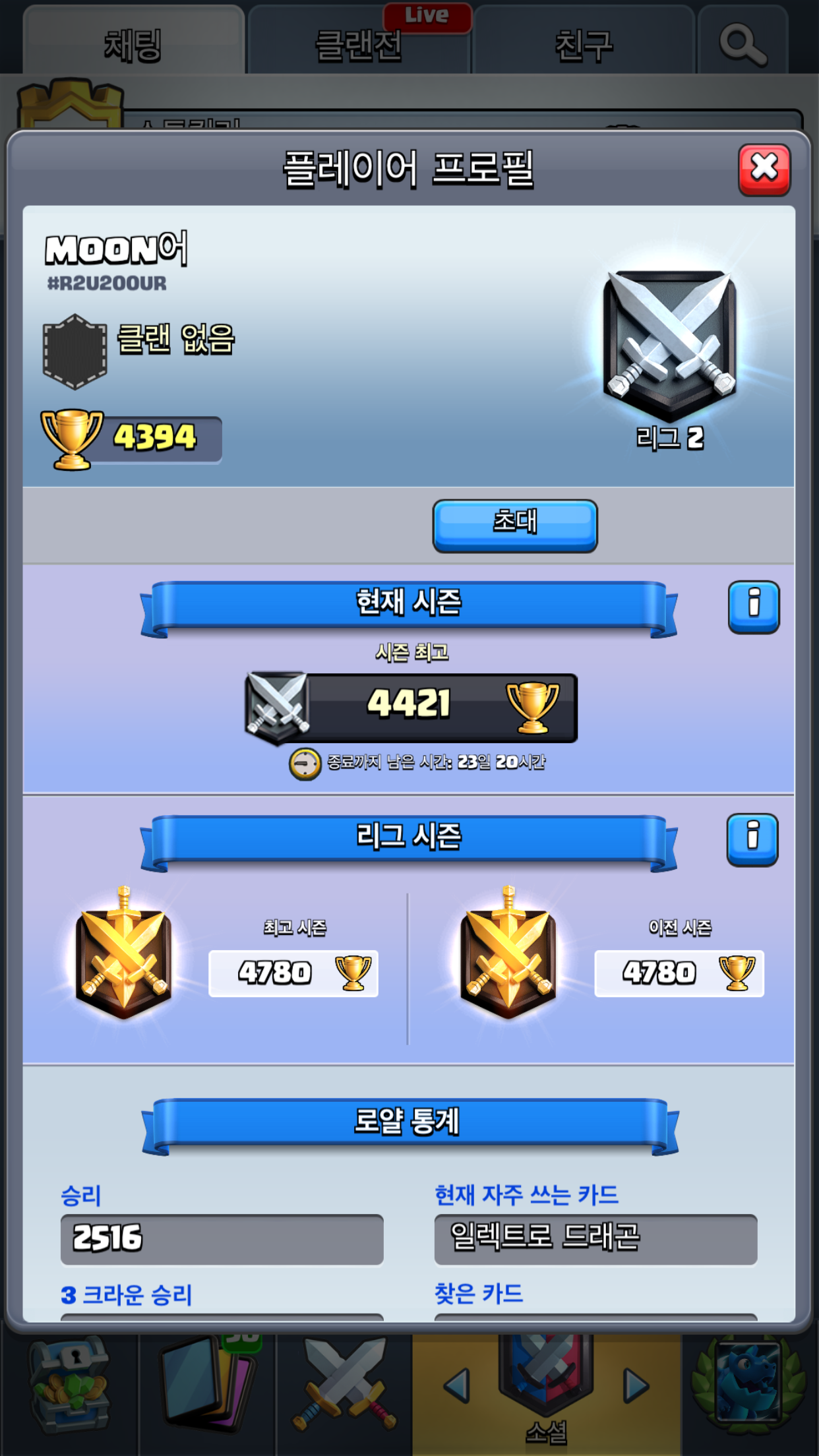Switch to the 친구 tab
This screenshot has width=819, height=1456.
[584, 44]
